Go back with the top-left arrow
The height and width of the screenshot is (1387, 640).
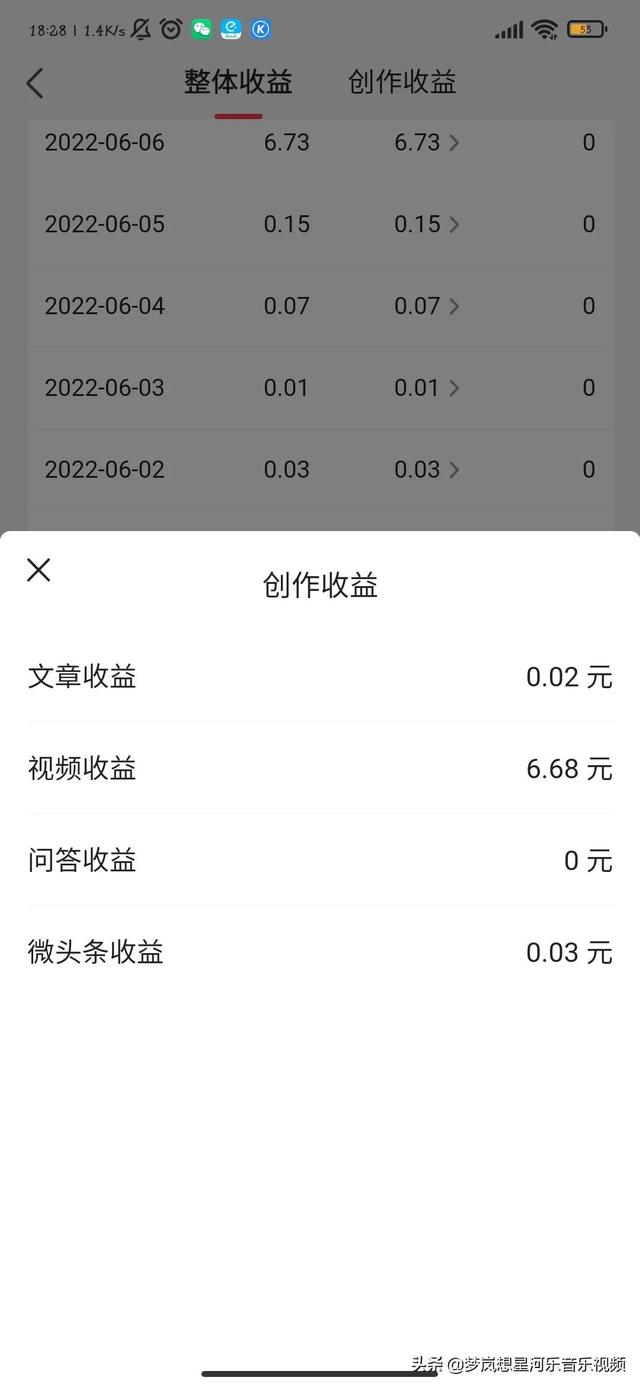click(x=35, y=83)
